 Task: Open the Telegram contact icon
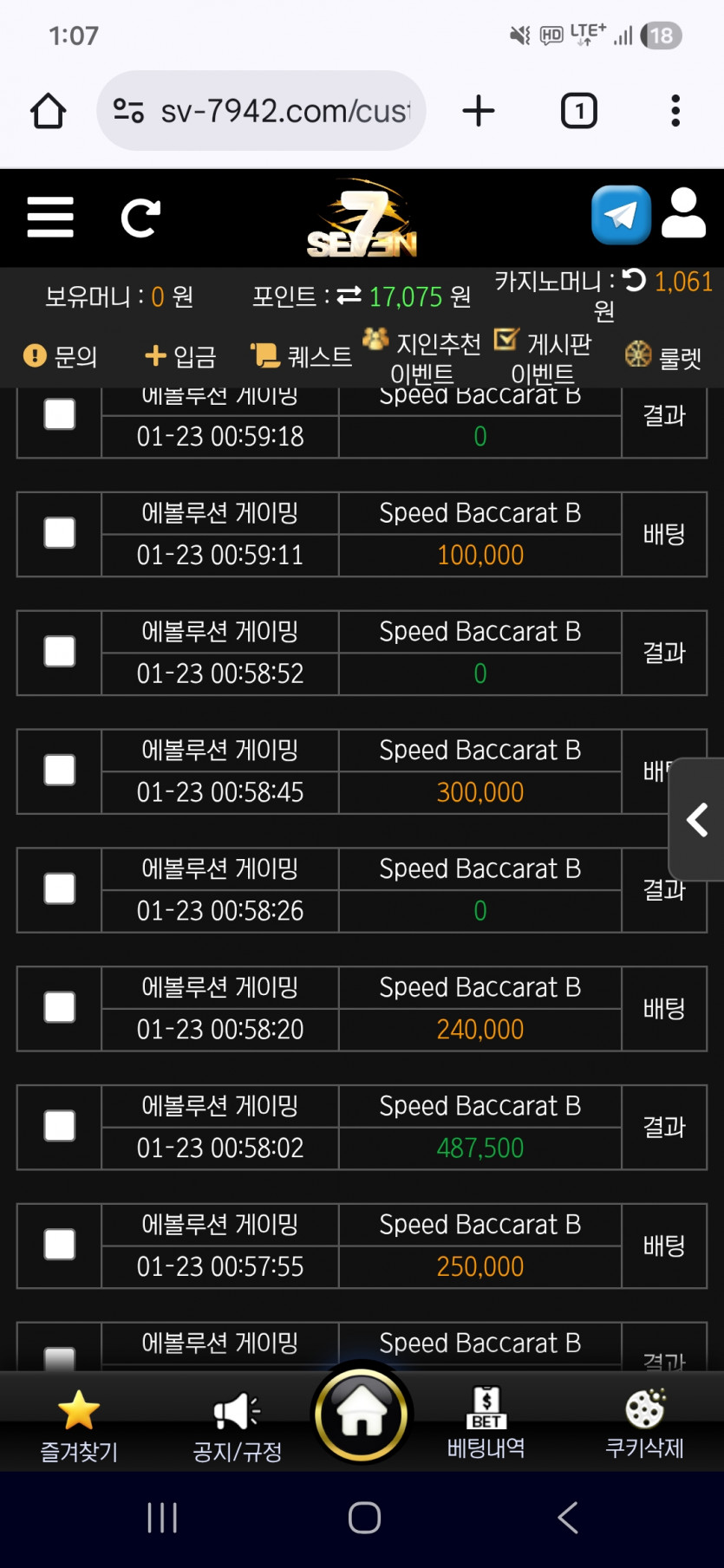(x=621, y=215)
